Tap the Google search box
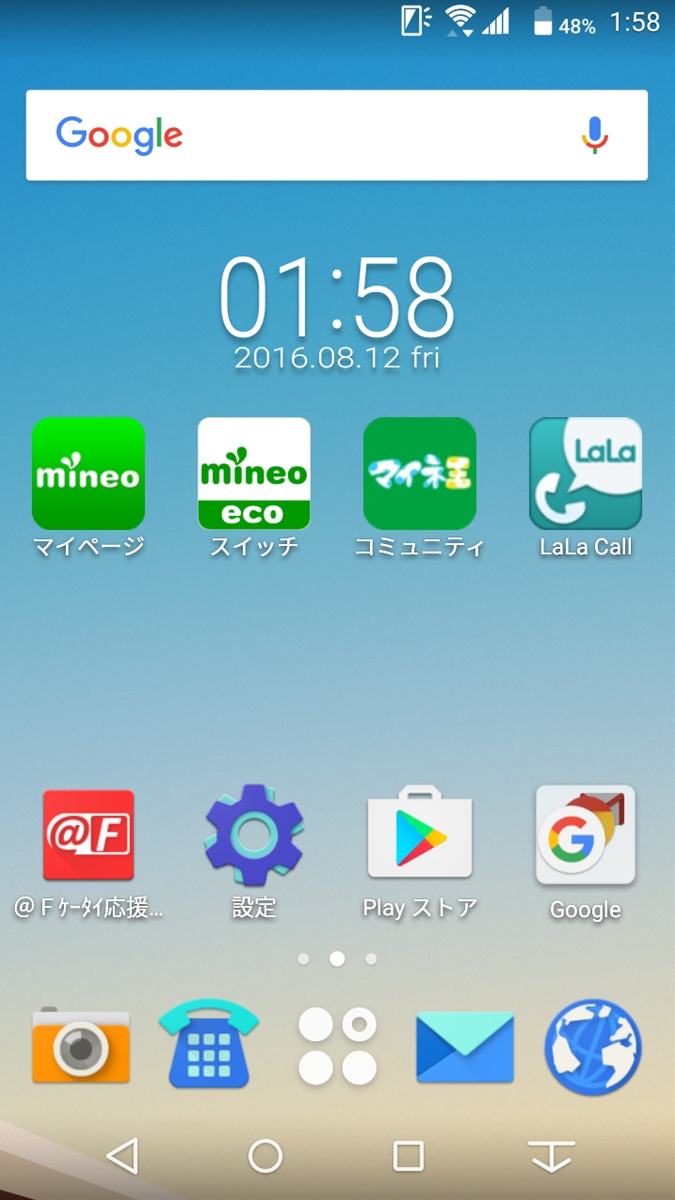This screenshot has width=675, height=1200. coord(300,135)
